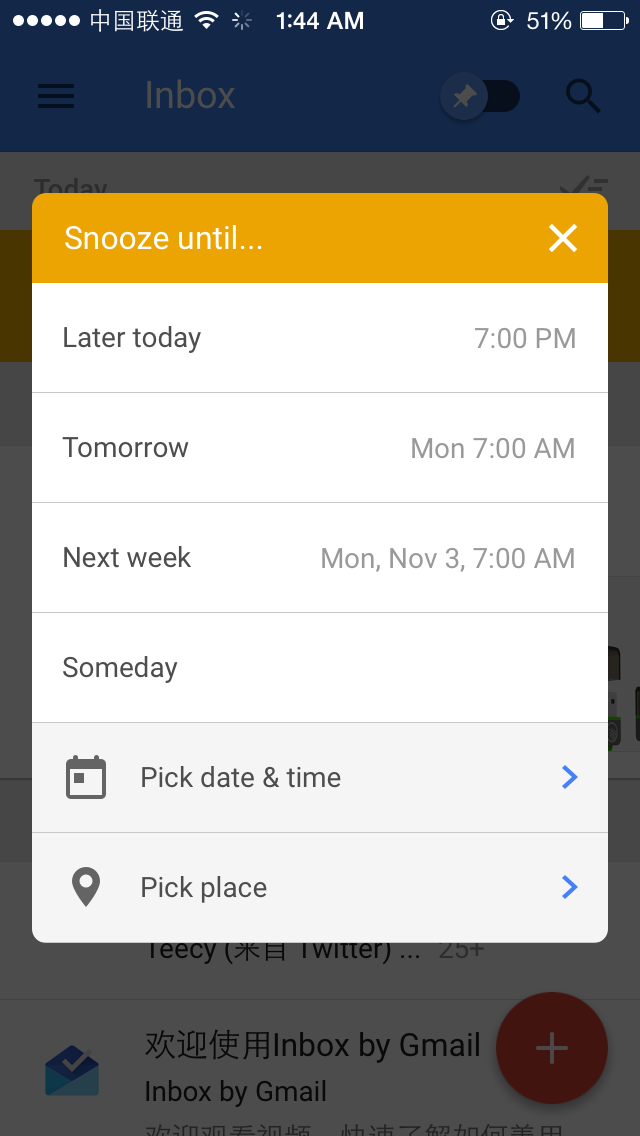Choose Next week snooze option
This screenshot has width=640, height=1136.
pos(320,558)
